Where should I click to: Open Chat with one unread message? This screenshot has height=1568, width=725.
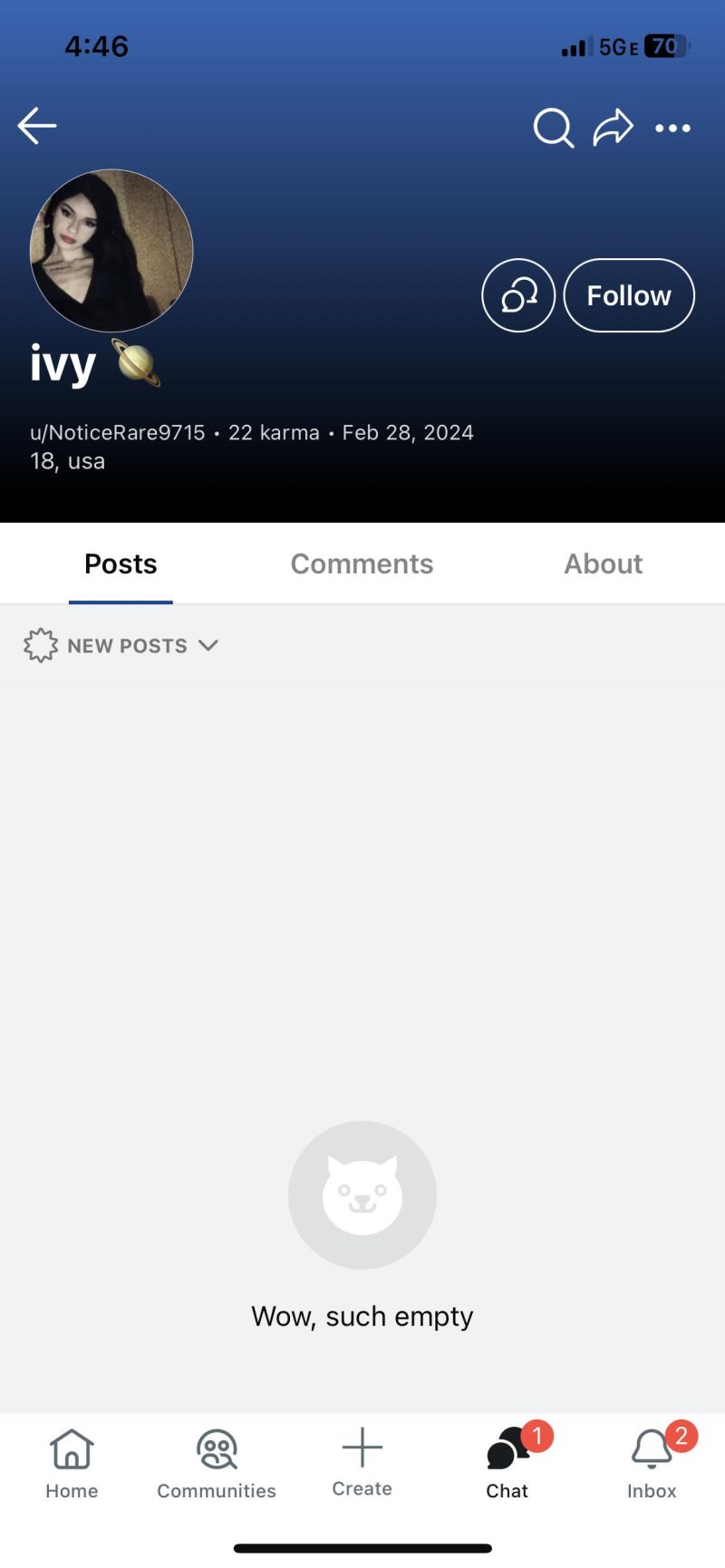pyautogui.click(x=507, y=1463)
